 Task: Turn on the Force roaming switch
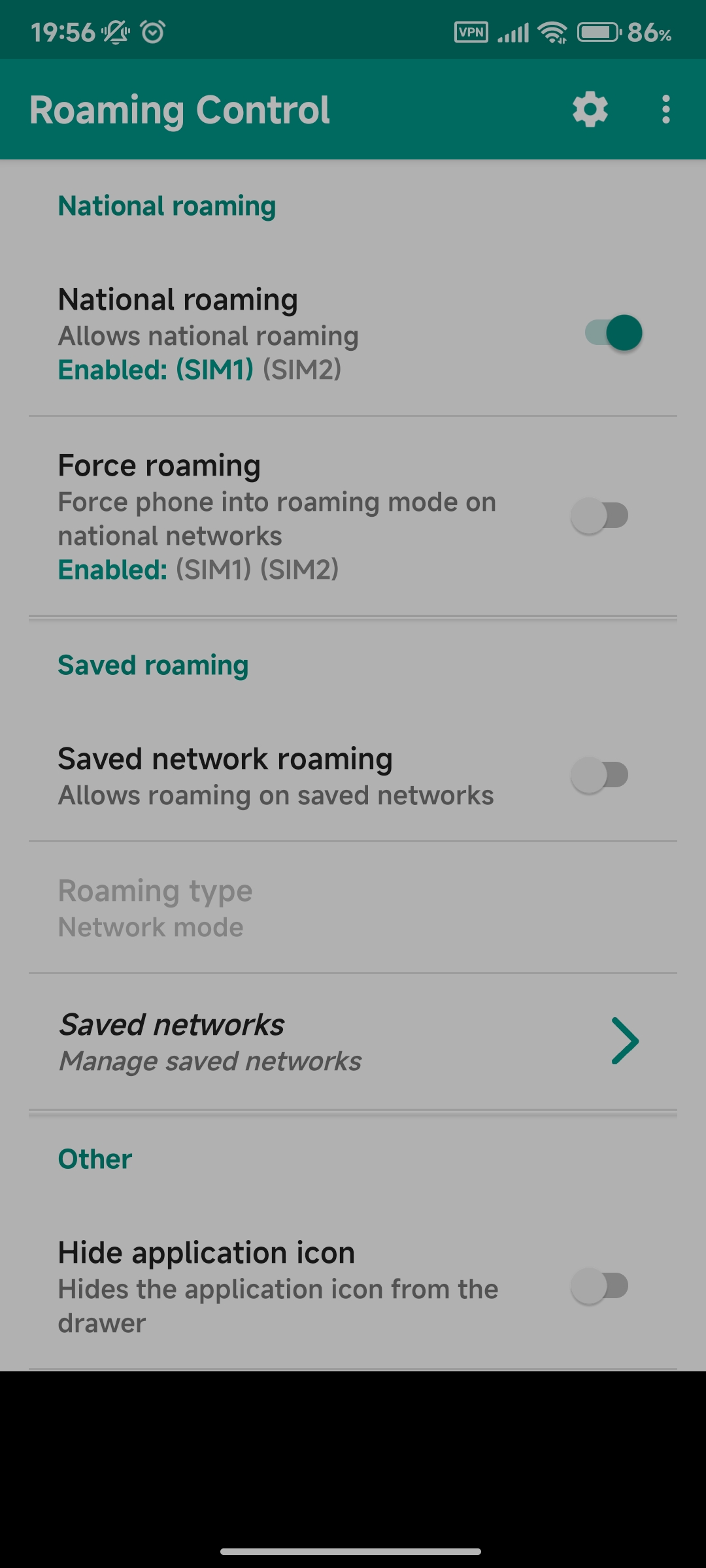(x=599, y=515)
